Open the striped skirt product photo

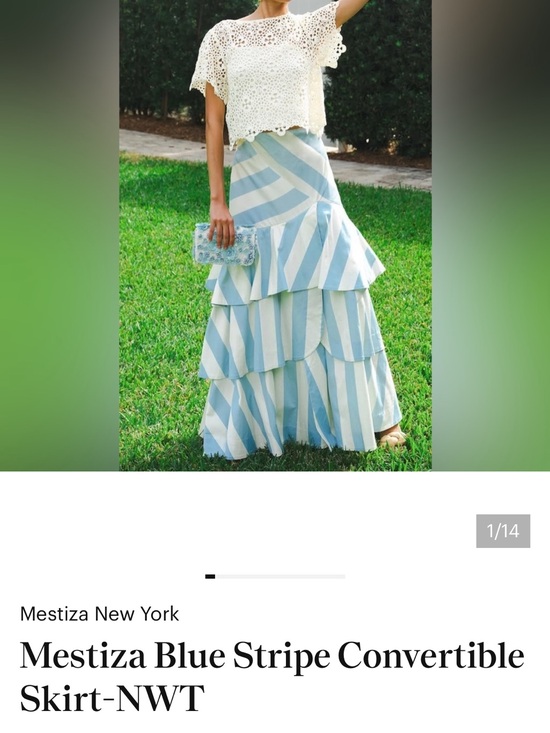point(275,235)
